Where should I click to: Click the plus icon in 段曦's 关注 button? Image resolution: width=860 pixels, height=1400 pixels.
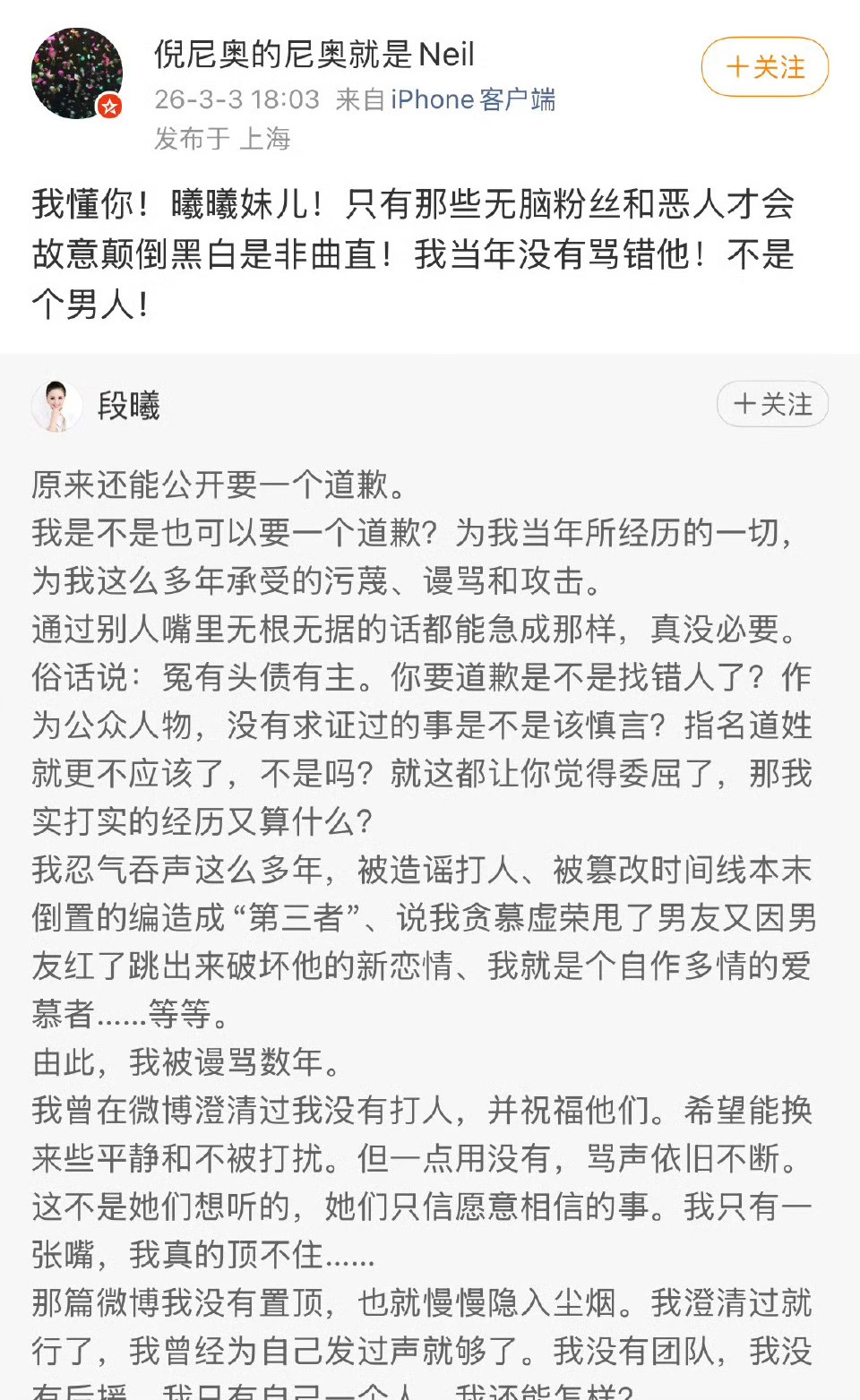coord(744,405)
